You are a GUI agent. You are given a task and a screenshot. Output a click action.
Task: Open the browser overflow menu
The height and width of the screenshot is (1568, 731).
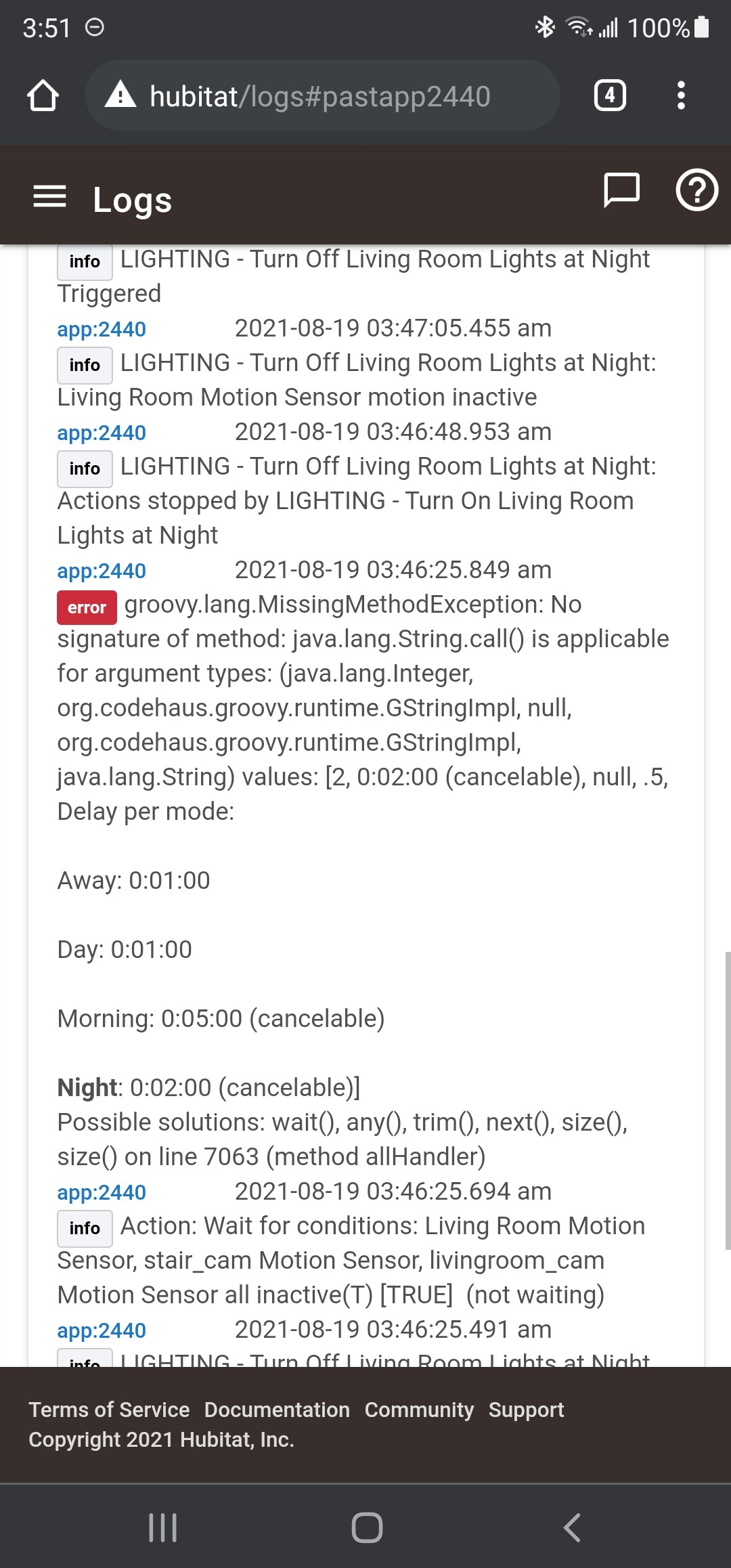pyautogui.click(x=681, y=95)
